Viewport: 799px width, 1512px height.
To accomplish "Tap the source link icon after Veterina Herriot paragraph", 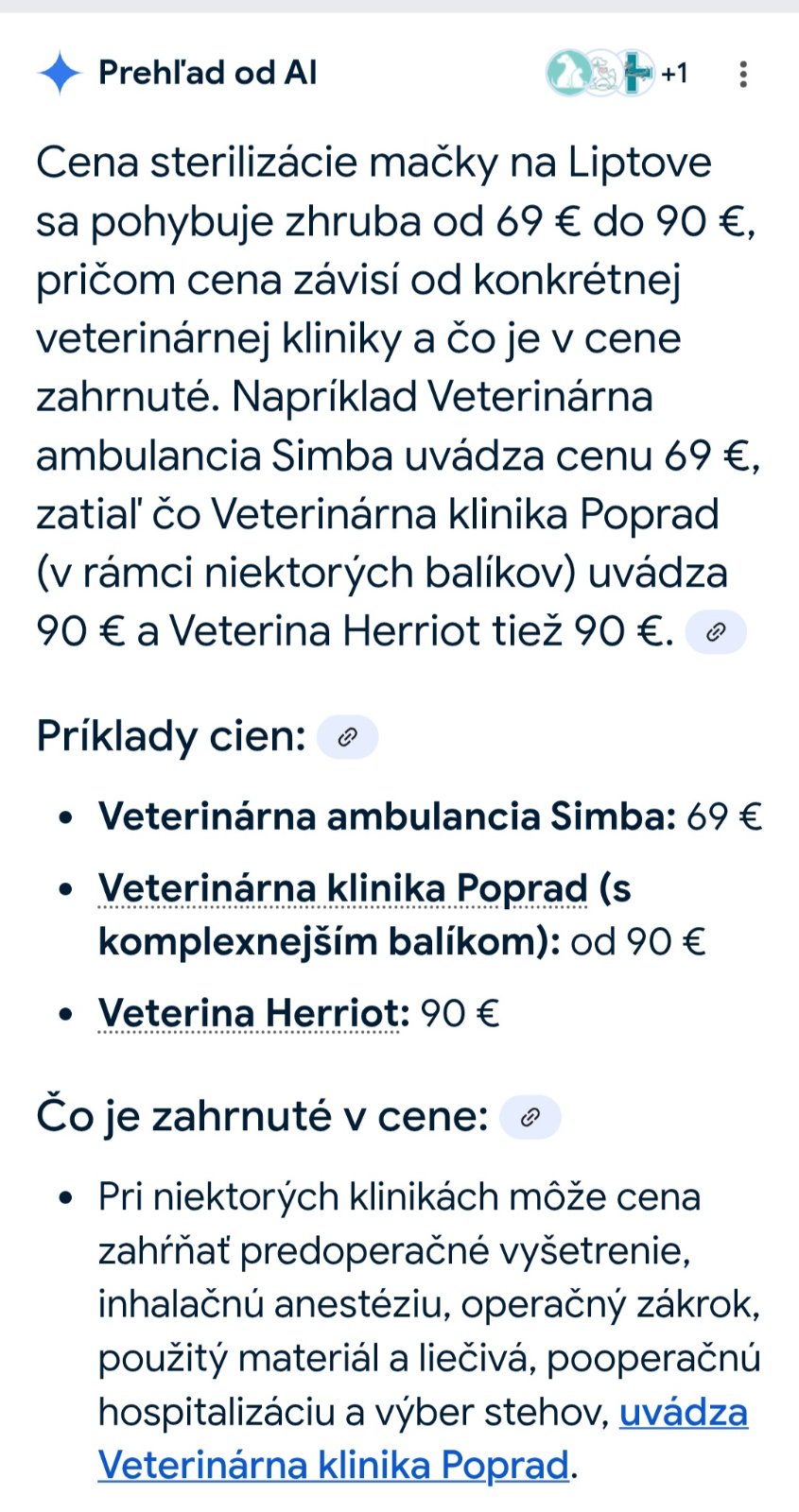I will [715, 632].
